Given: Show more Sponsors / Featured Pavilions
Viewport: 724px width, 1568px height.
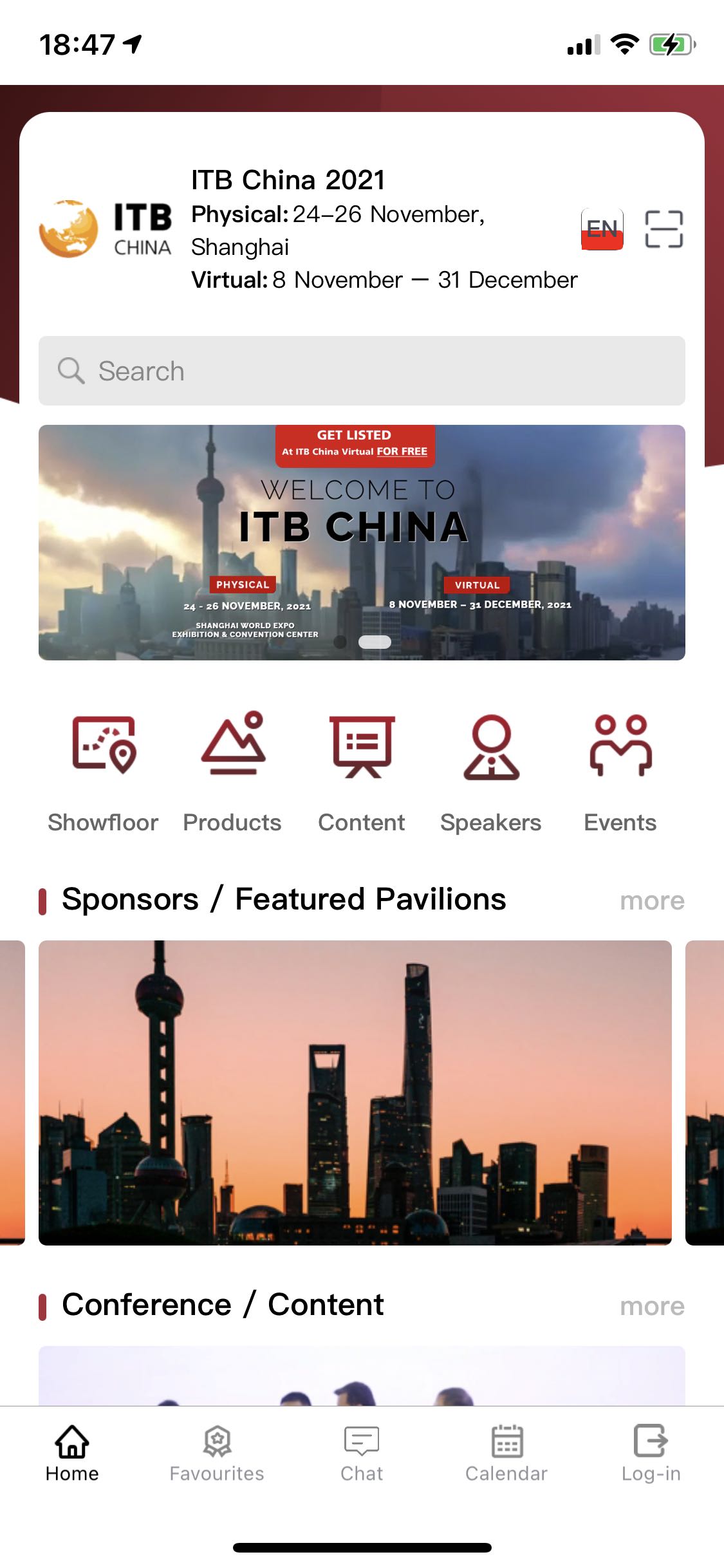Looking at the screenshot, I should [651, 901].
